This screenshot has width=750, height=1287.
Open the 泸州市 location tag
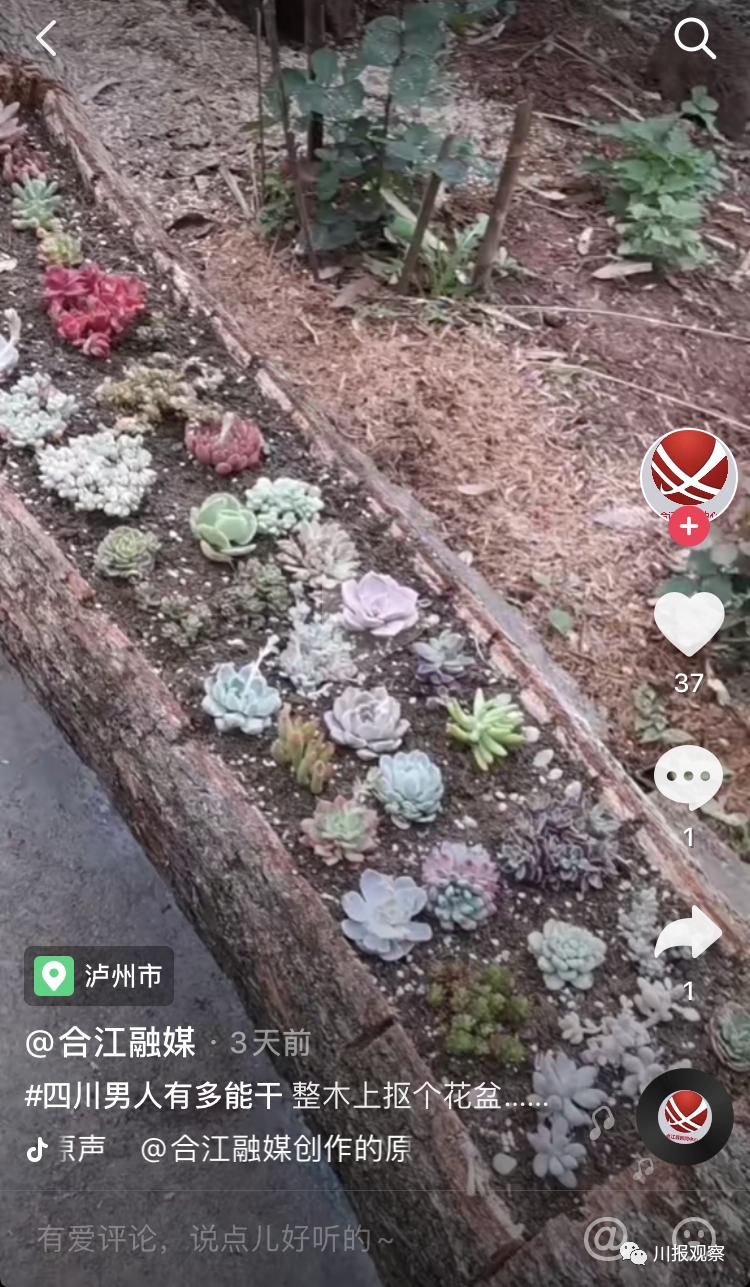click(99, 976)
